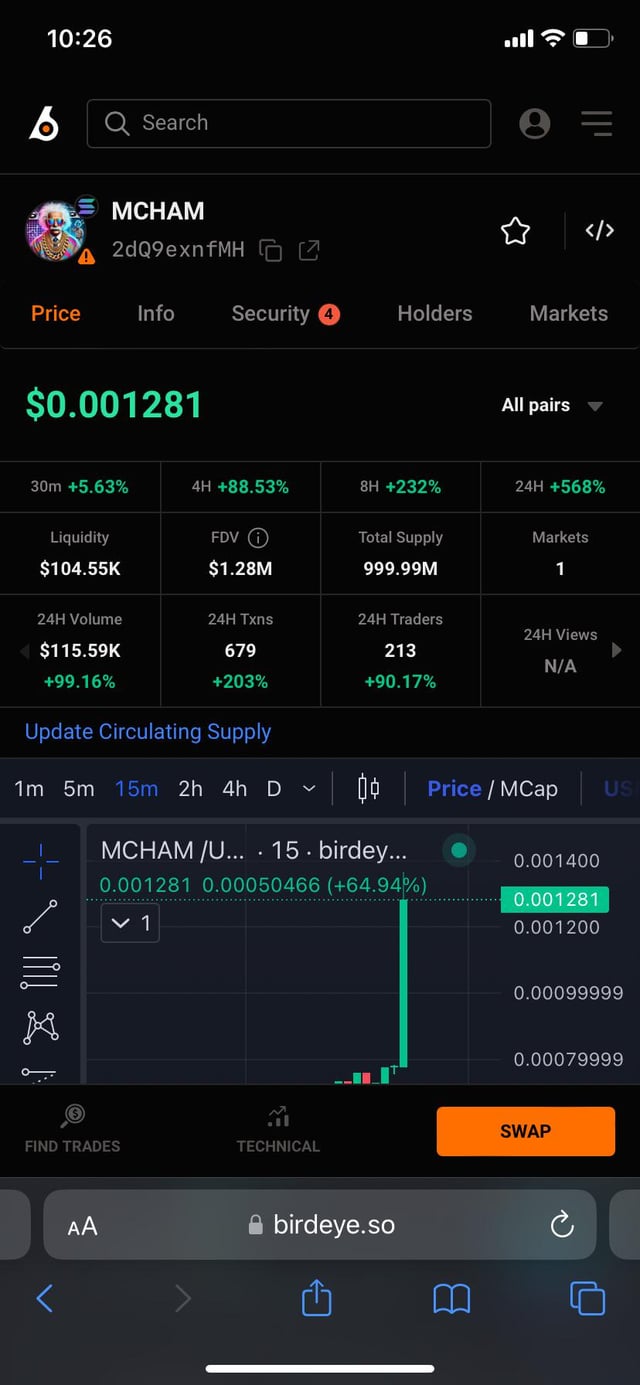Add MCHAM to favorites with star
Viewport: 640px width, 1385px height.
(x=515, y=232)
